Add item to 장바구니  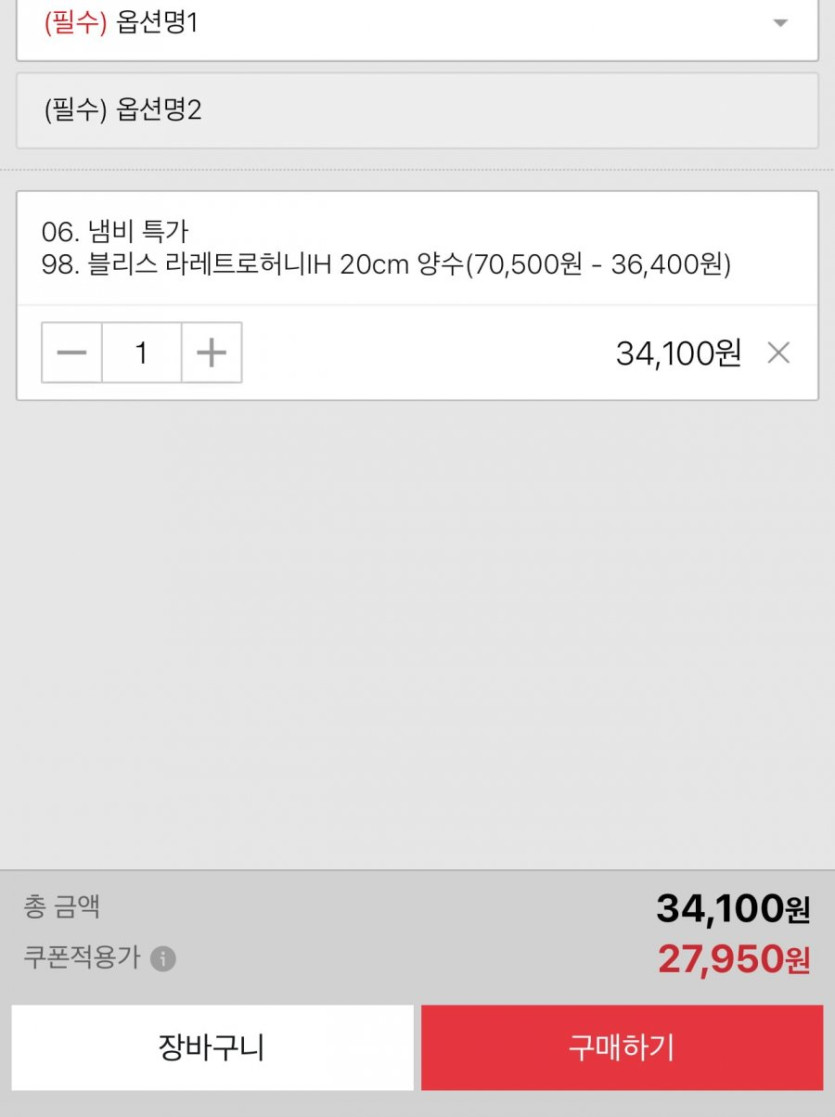tap(212, 1048)
